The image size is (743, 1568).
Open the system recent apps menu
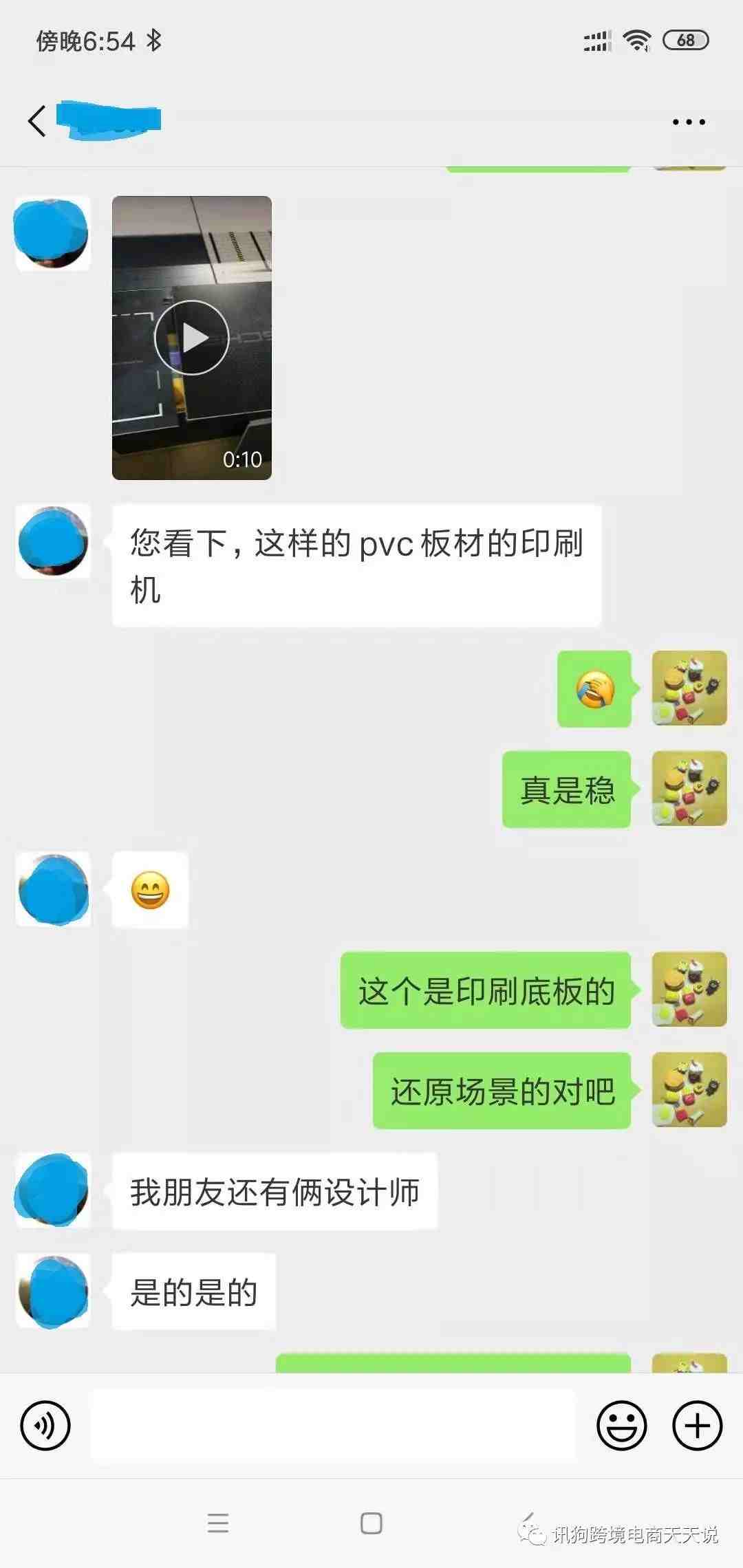tap(218, 1523)
